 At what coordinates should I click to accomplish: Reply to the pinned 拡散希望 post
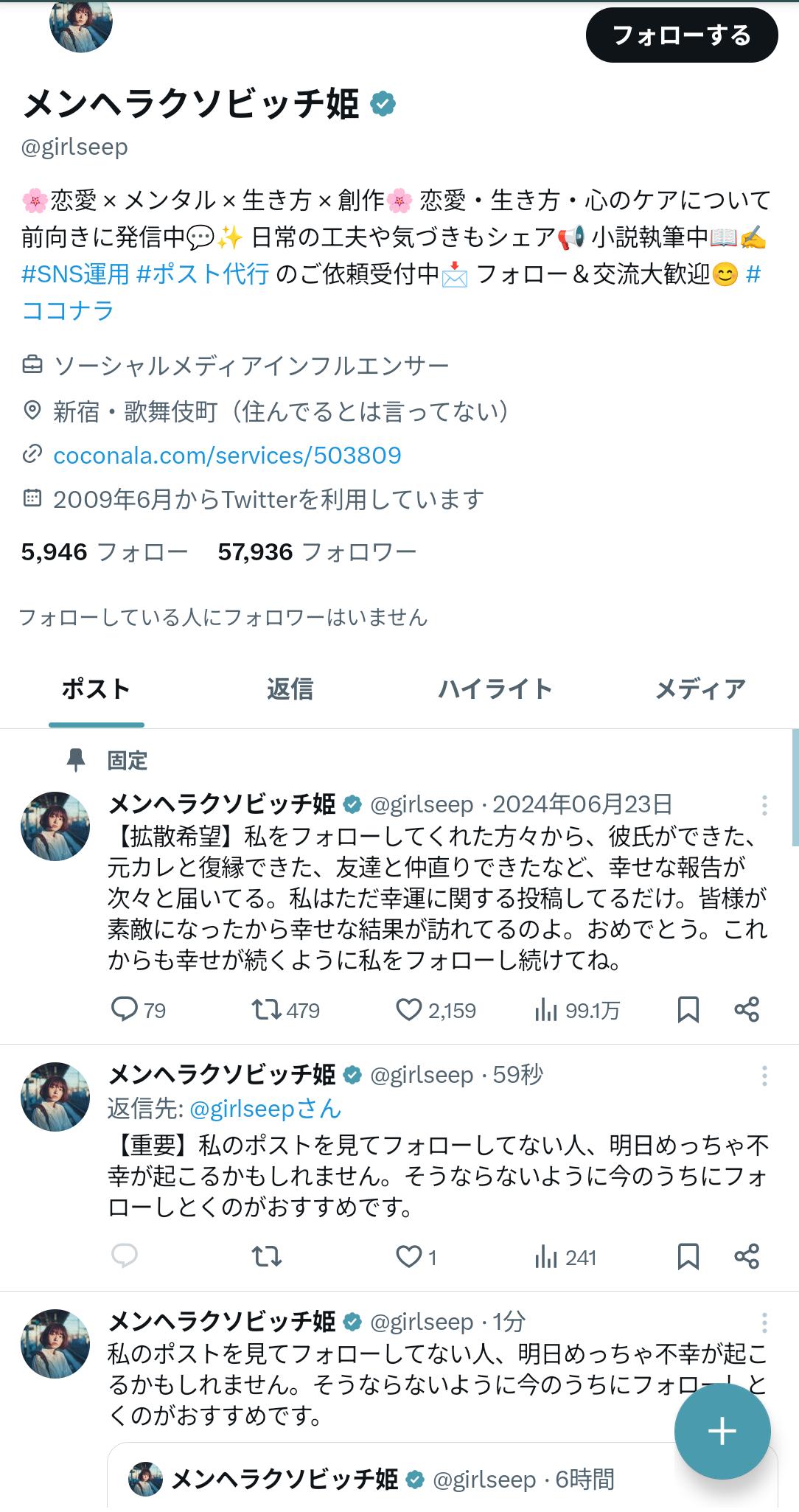click(x=125, y=1009)
